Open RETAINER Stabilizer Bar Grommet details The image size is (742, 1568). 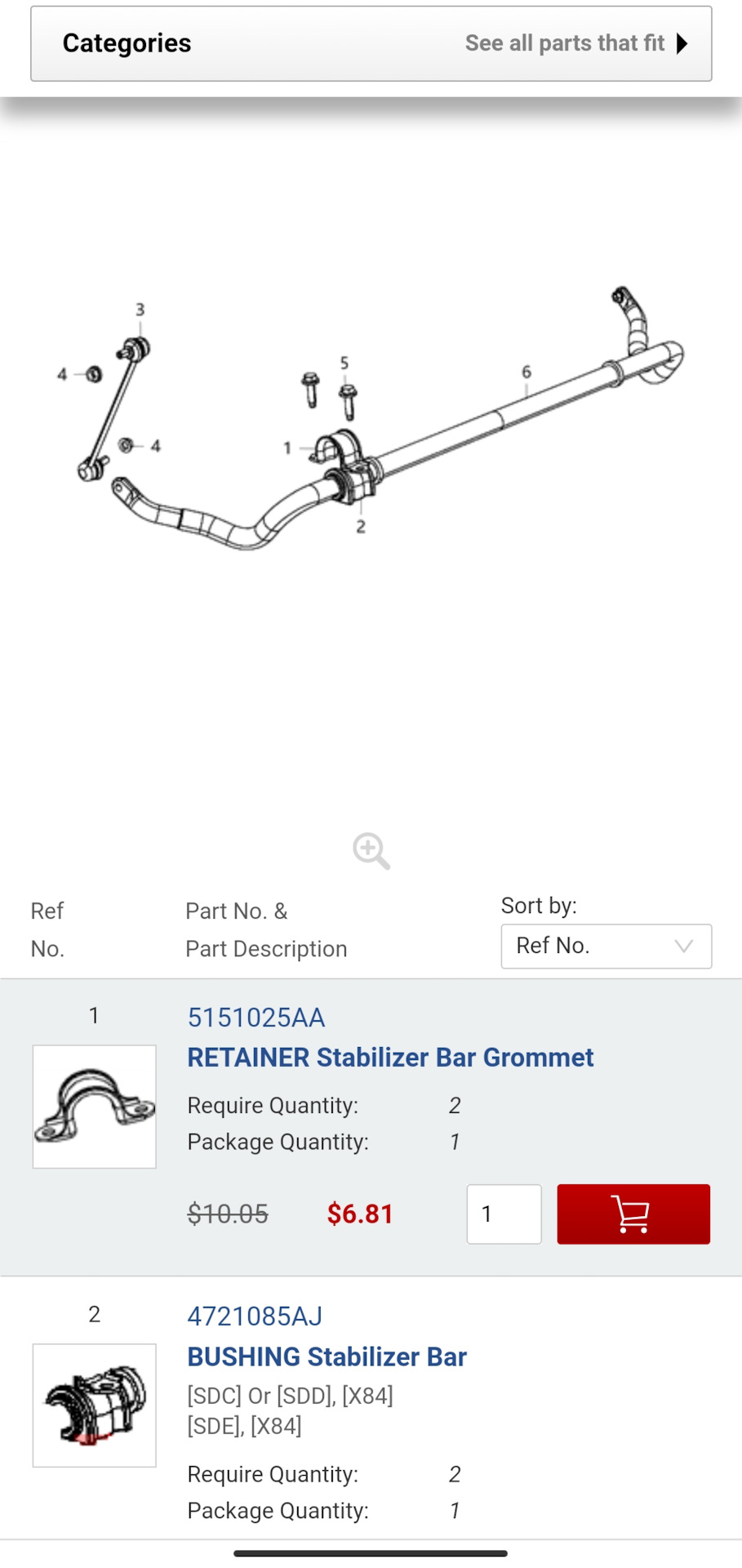tap(390, 1058)
